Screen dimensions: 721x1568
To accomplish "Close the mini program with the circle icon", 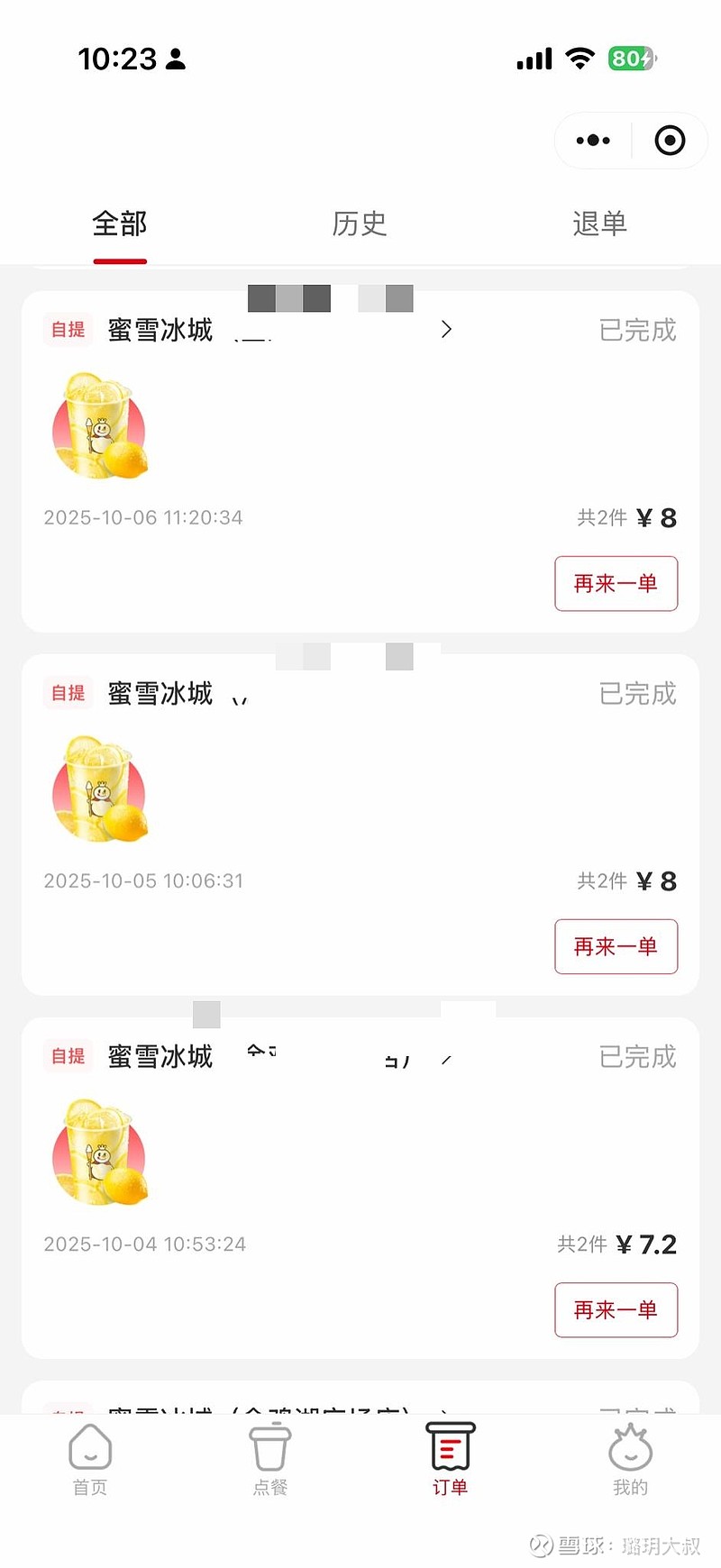I will (670, 141).
